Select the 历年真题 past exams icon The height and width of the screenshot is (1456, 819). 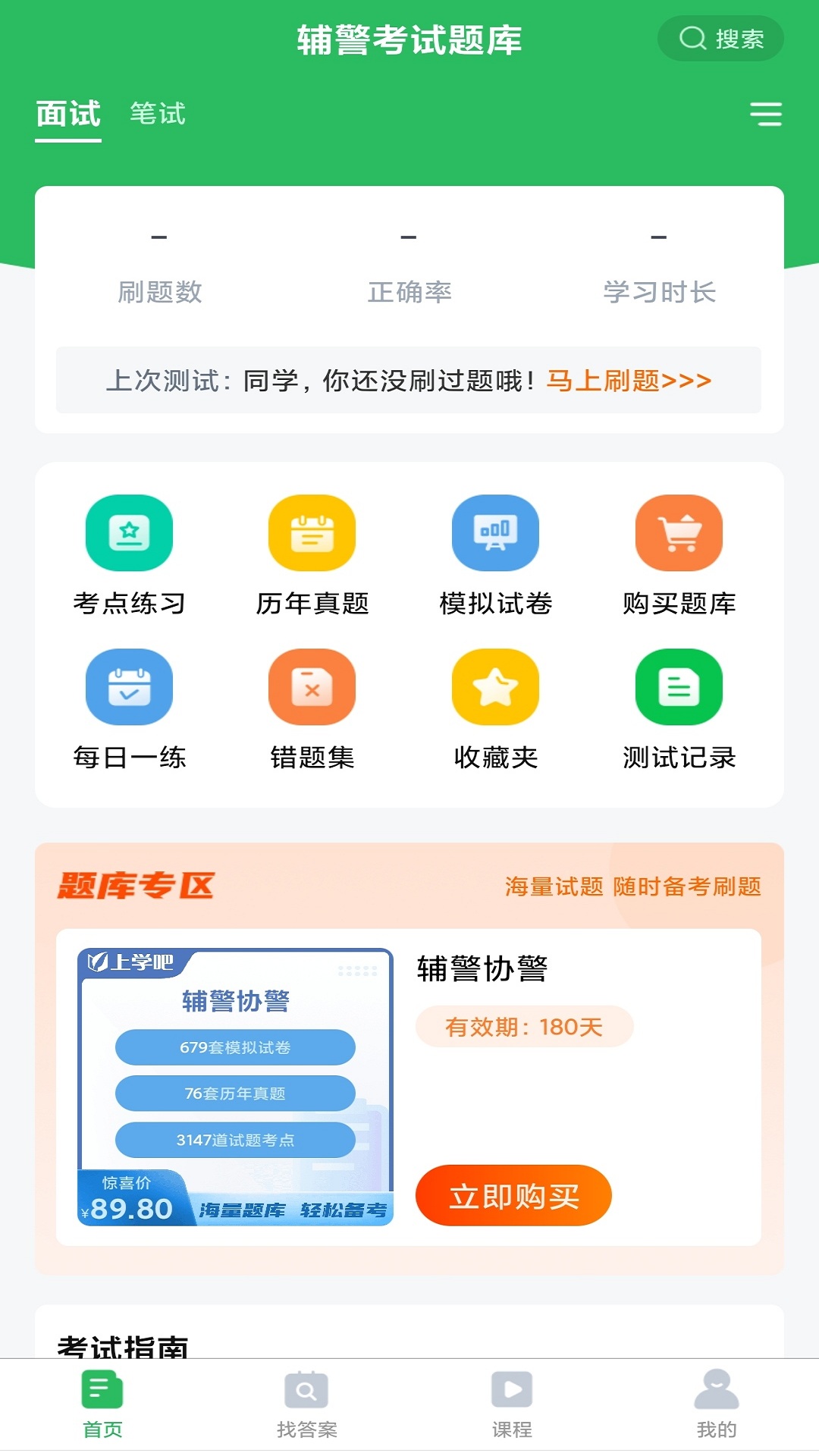(312, 533)
